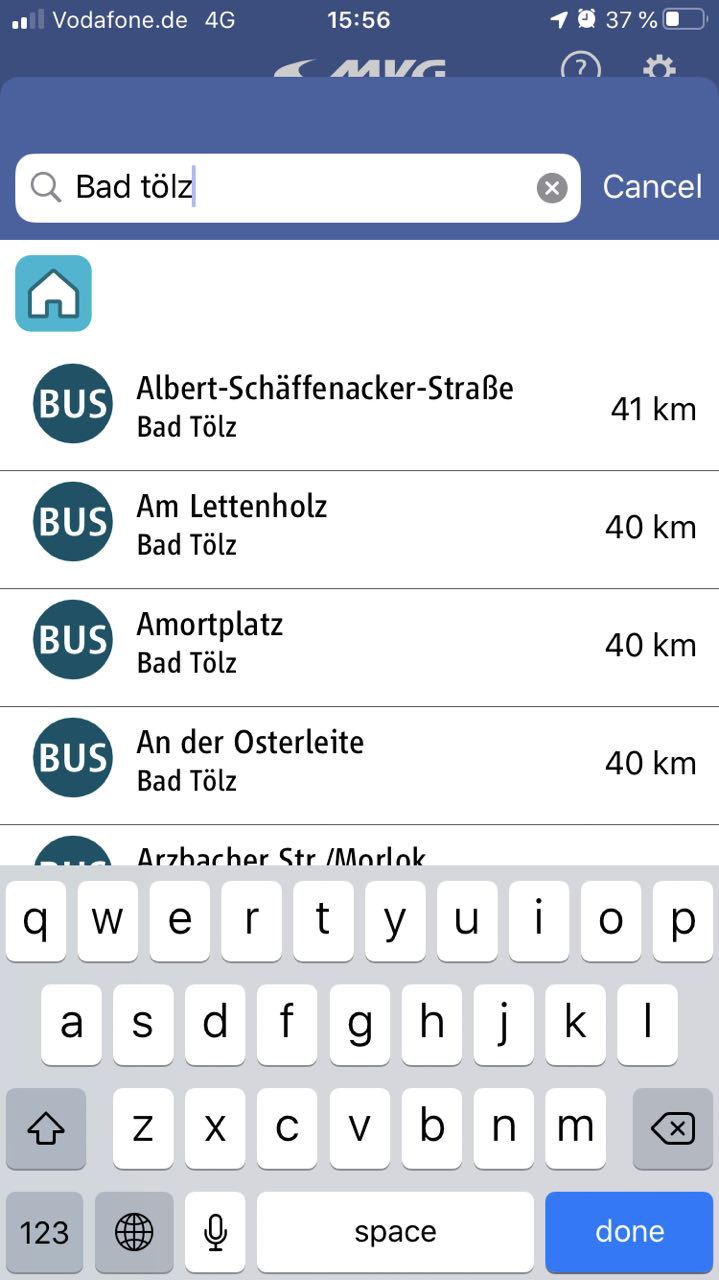719x1280 pixels.
Task: Tap the search field containing Bad tölz
Action: click(x=298, y=188)
